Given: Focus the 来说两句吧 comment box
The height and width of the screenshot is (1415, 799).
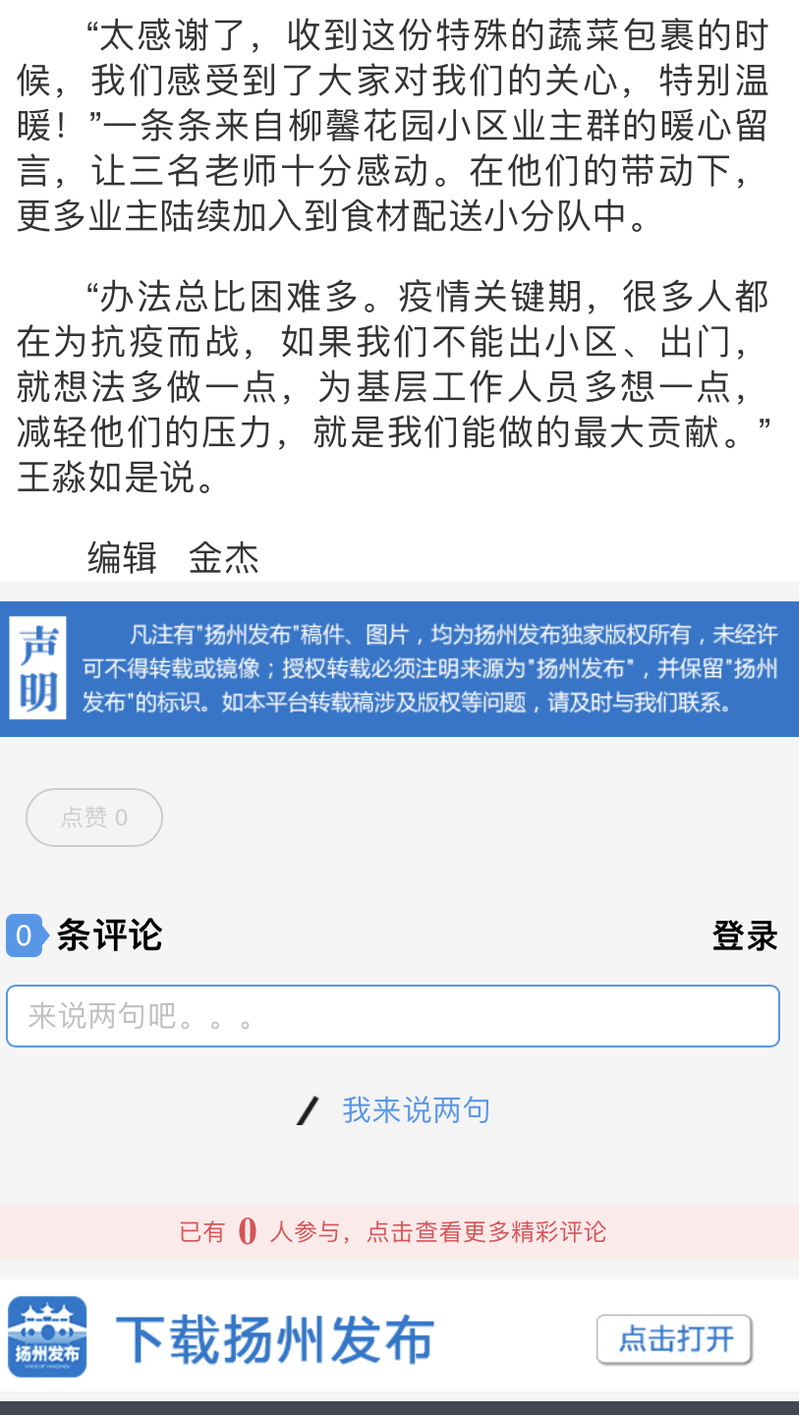Looking at the screenshot, I should coord(393,1016).
